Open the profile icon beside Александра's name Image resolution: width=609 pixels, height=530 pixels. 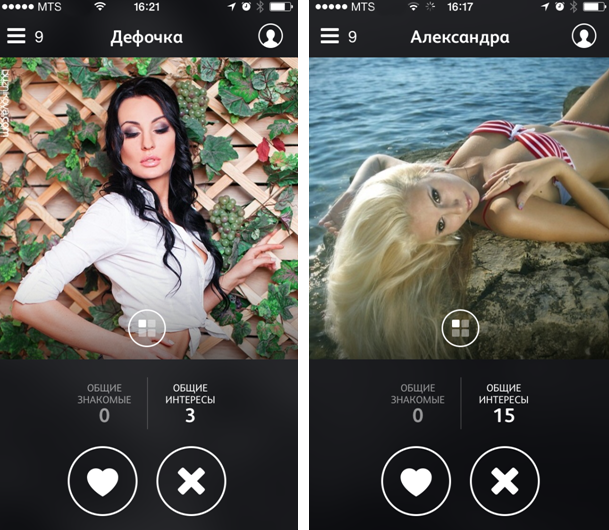point(584,37)
